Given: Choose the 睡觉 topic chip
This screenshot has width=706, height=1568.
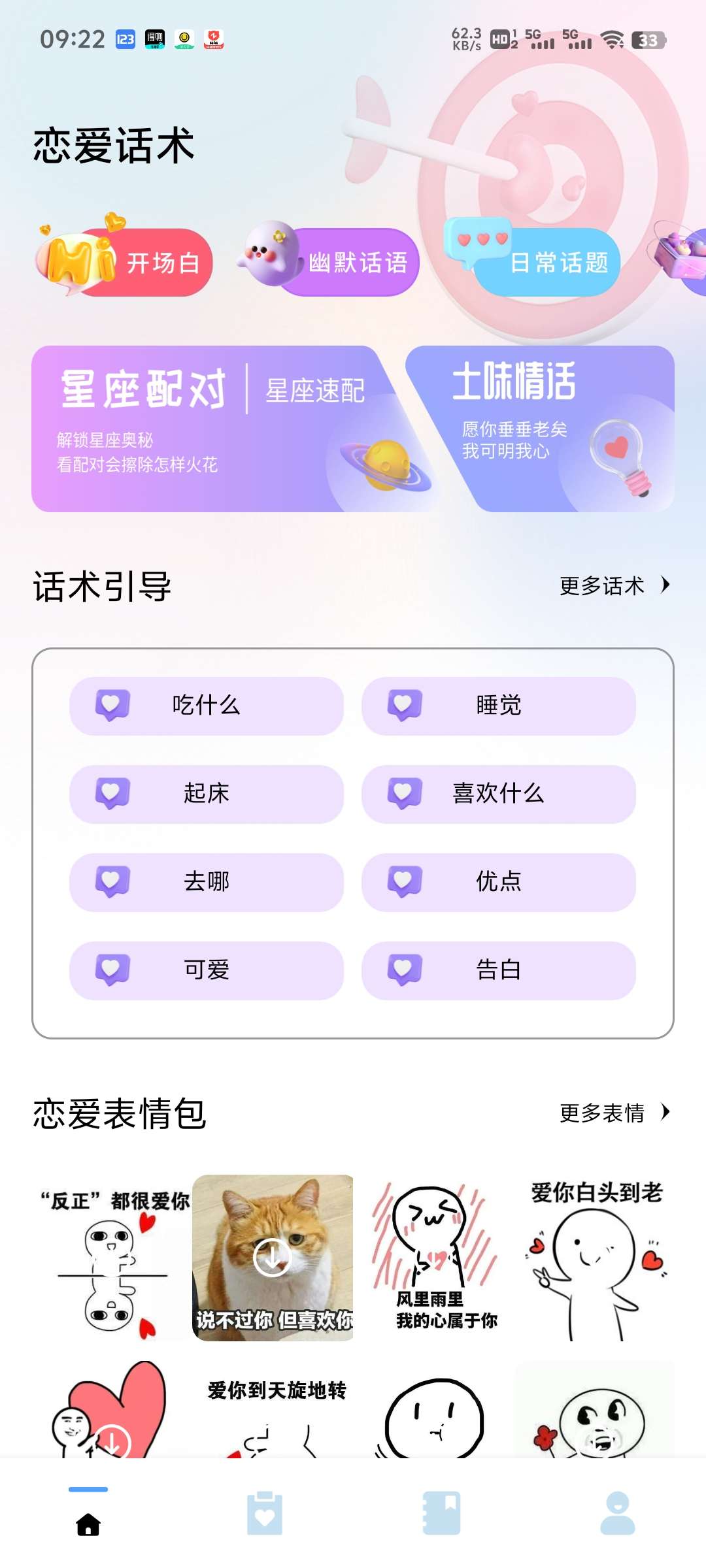Looking at the screenshot, I should 498,706.
